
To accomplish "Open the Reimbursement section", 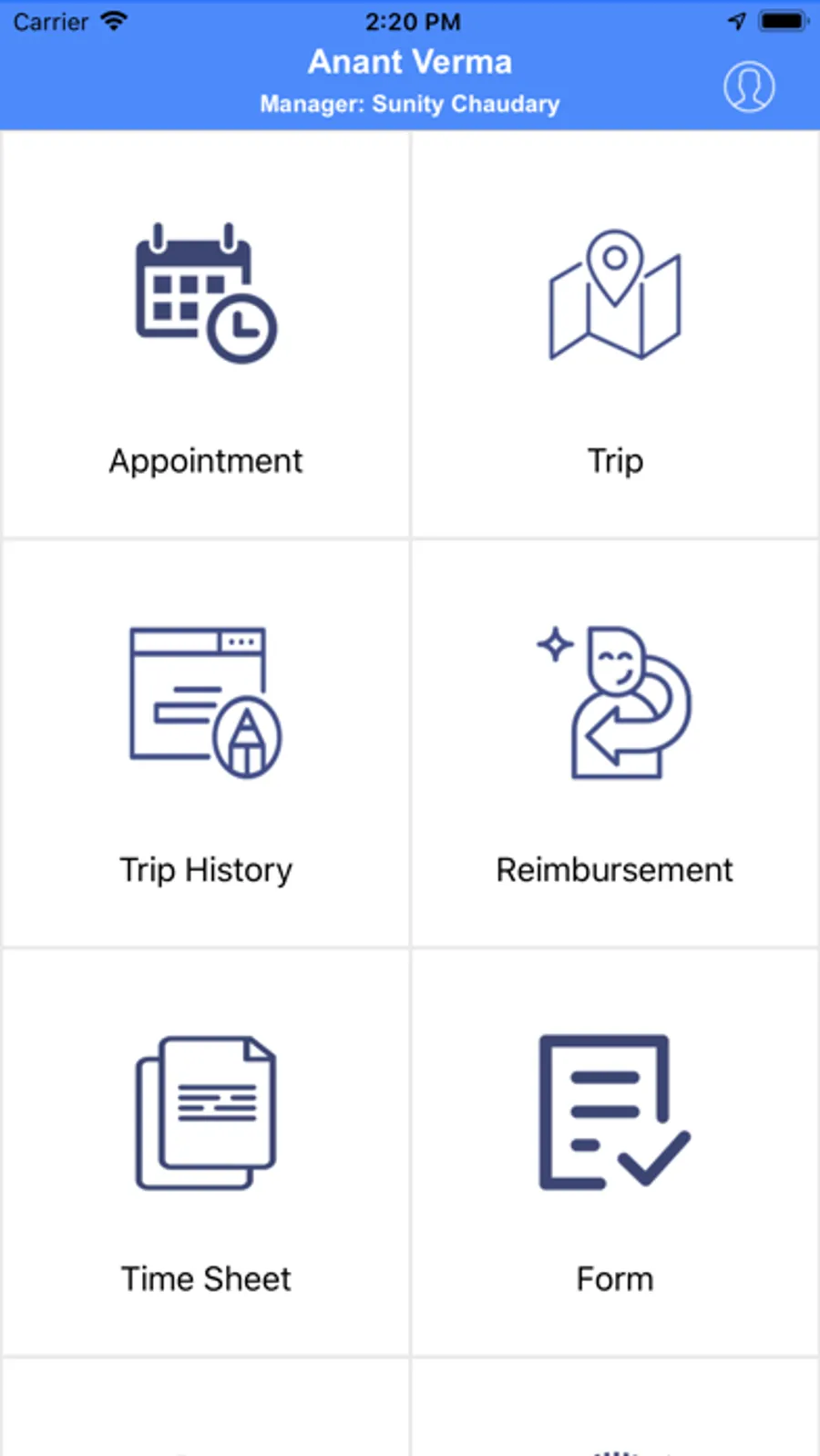I will pos(615,743).
